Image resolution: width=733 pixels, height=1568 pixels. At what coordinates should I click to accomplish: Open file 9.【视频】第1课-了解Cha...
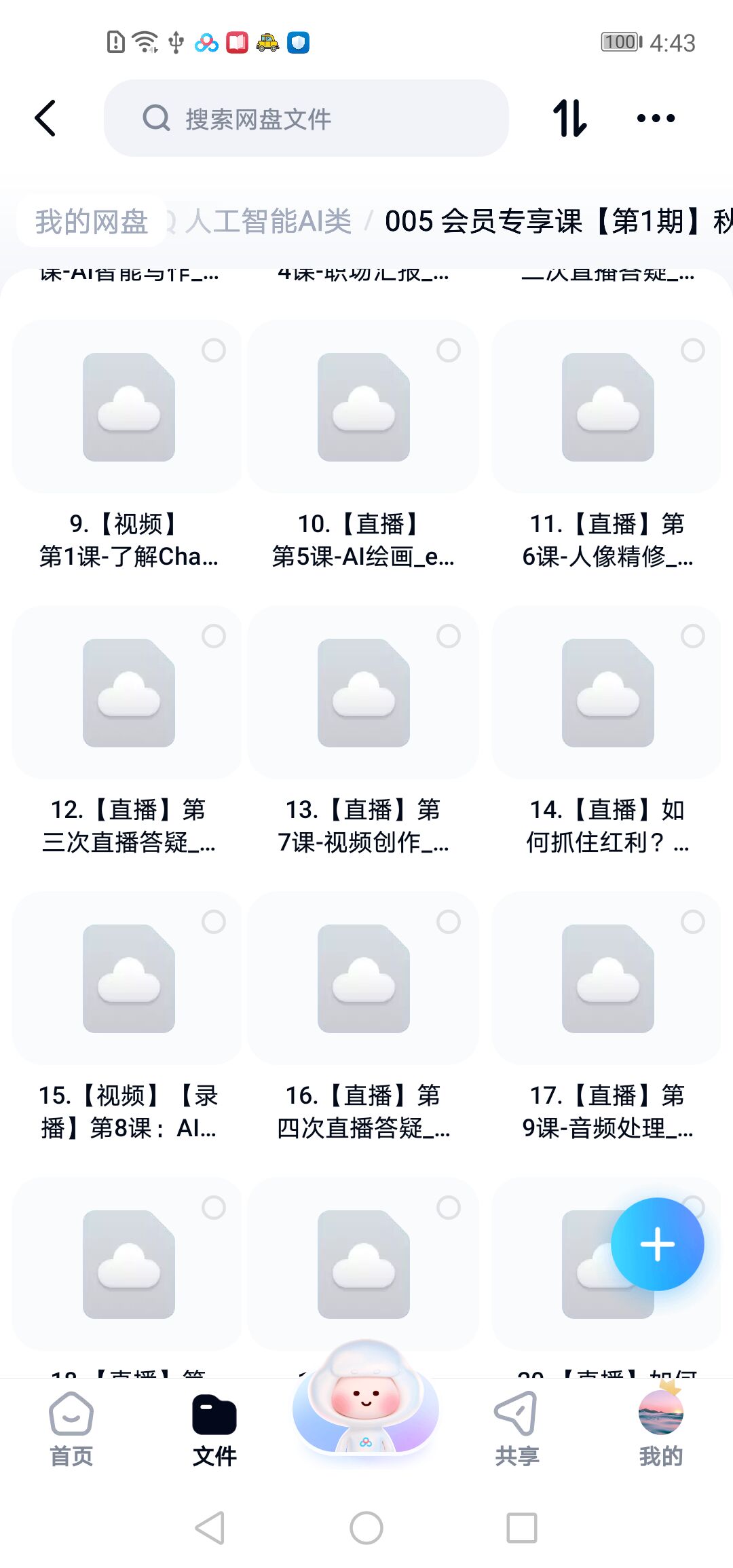pyautogui.click(x=128, y=407)
